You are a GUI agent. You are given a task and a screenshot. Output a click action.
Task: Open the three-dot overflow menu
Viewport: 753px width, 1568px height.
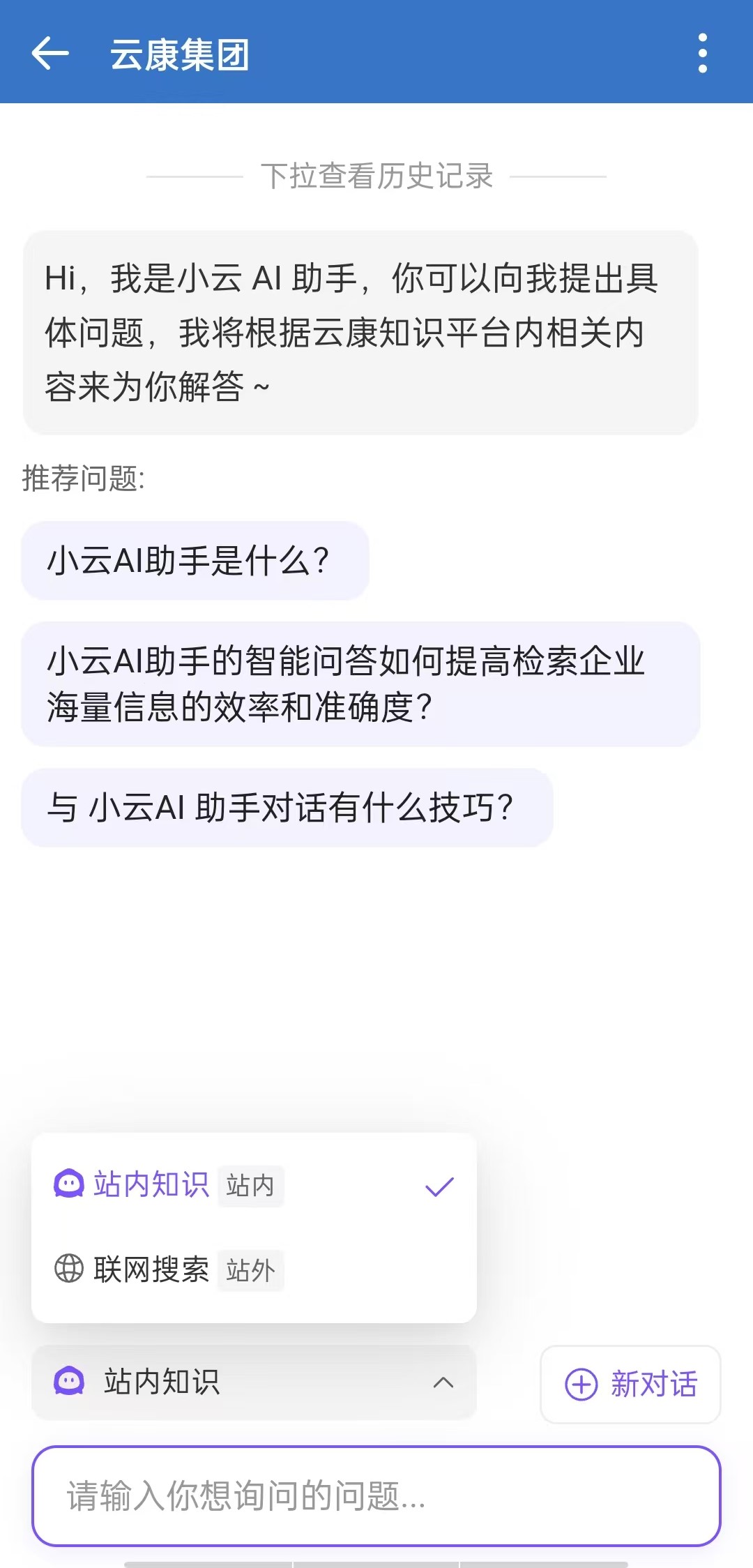coord(702,53)
